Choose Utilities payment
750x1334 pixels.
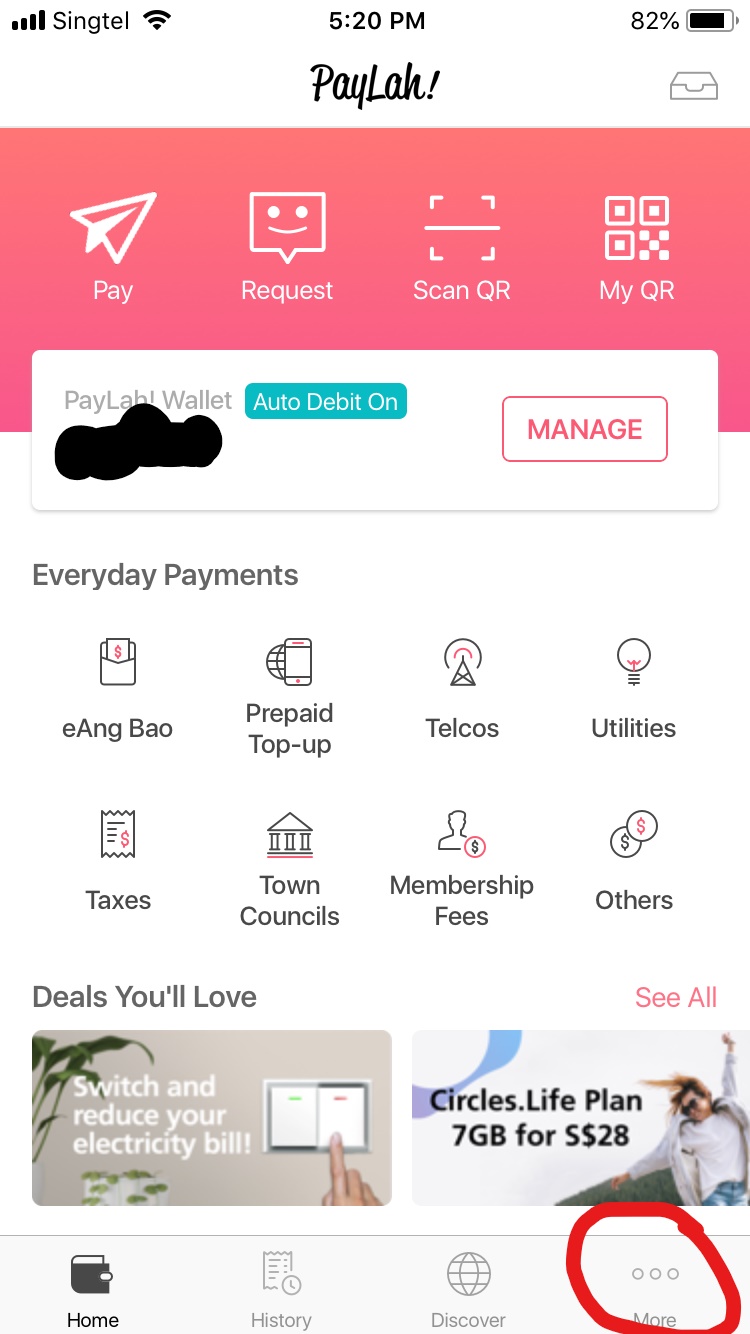click(x=634, y=690)
